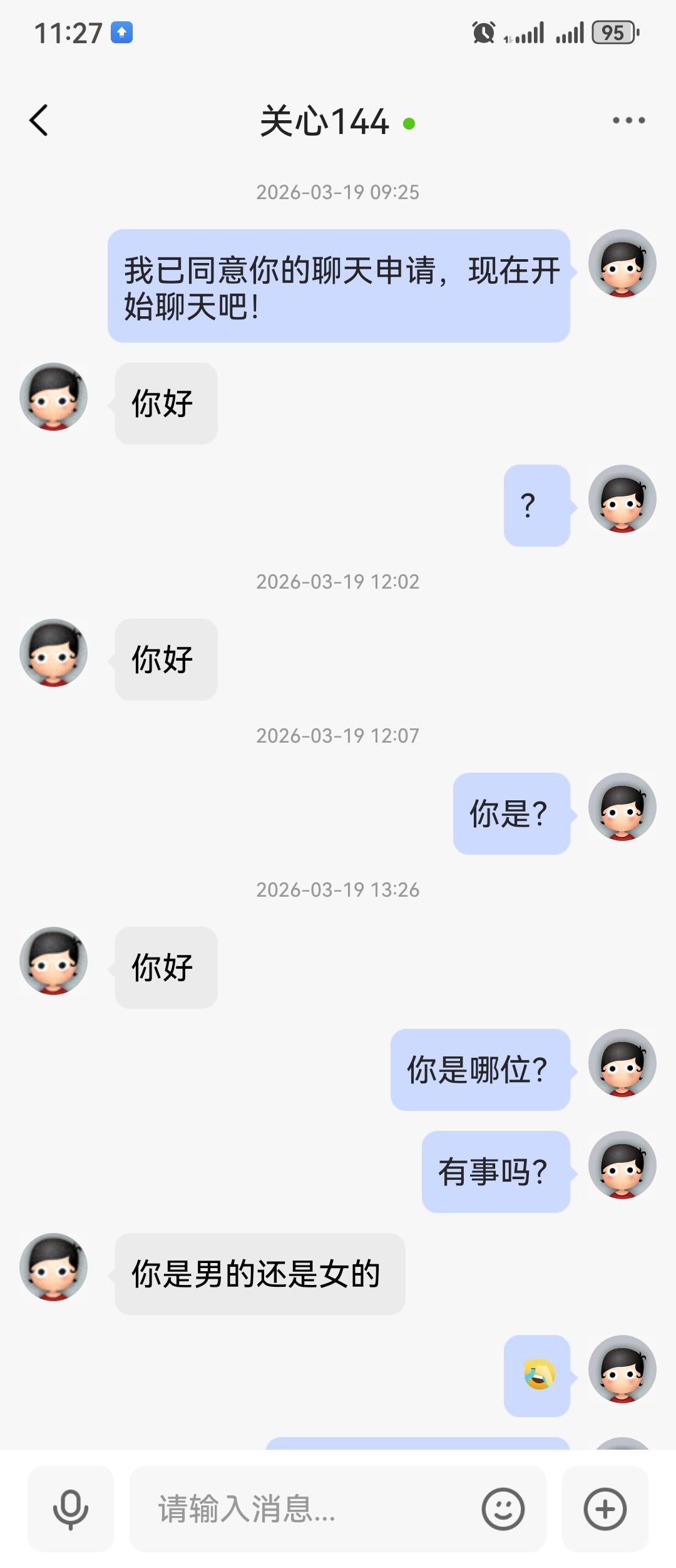Focus the 请输入消息 message field
676x1568 pixels.
[x=307, y=1509]
